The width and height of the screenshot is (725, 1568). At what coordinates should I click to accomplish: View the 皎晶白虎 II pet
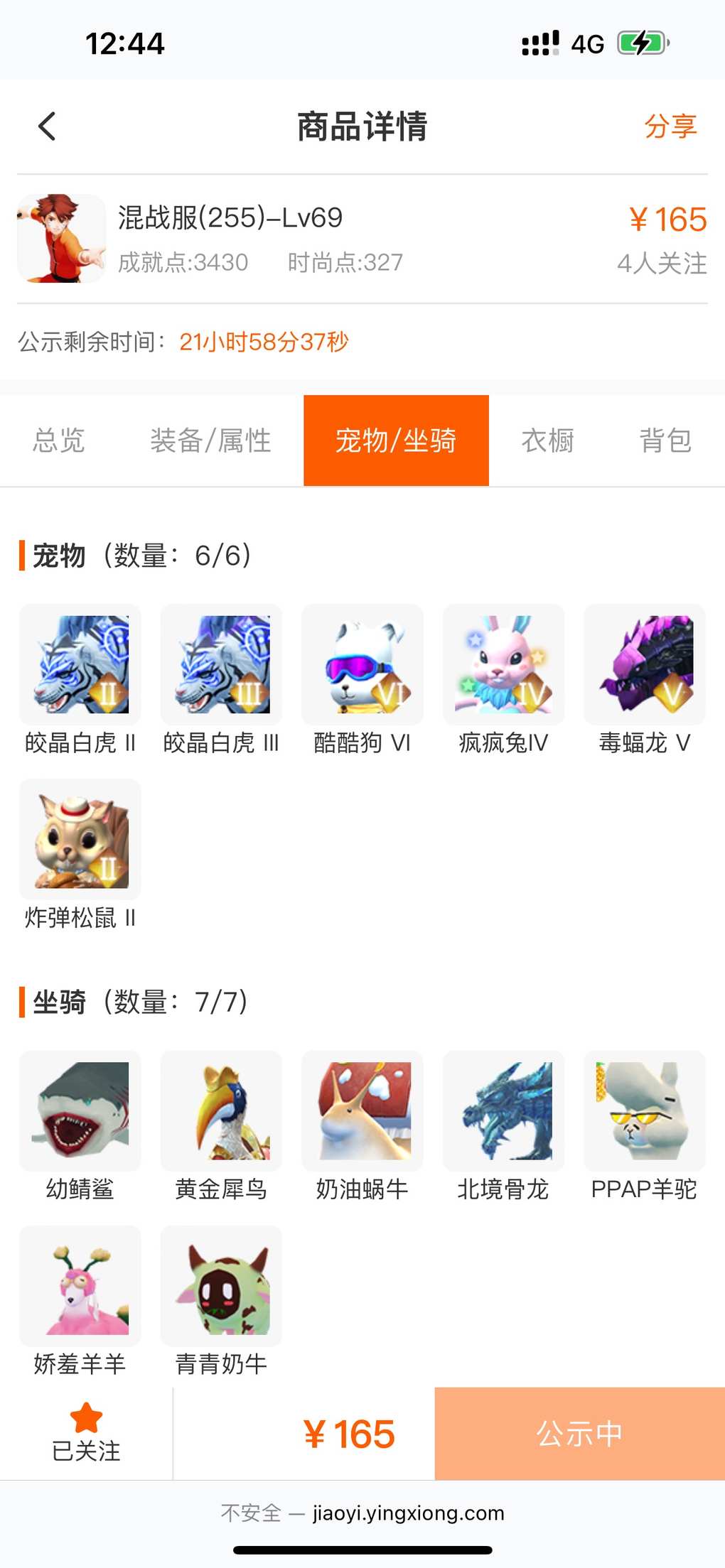pos(80,665)
